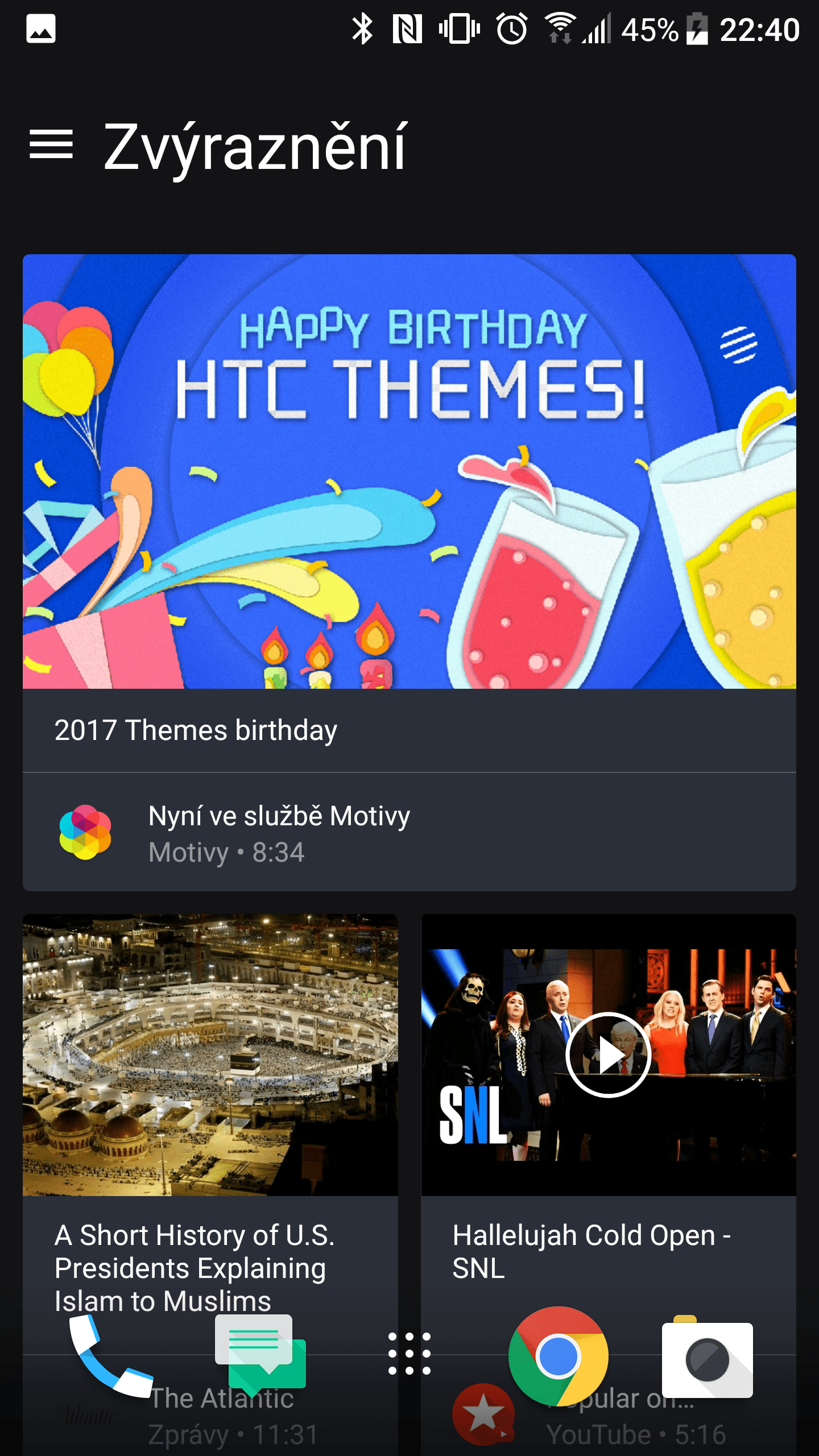Open the all apps drawer
The width and height of the screenshot is (819, 1456).
pyautogui.click(x=409, y=1354)
